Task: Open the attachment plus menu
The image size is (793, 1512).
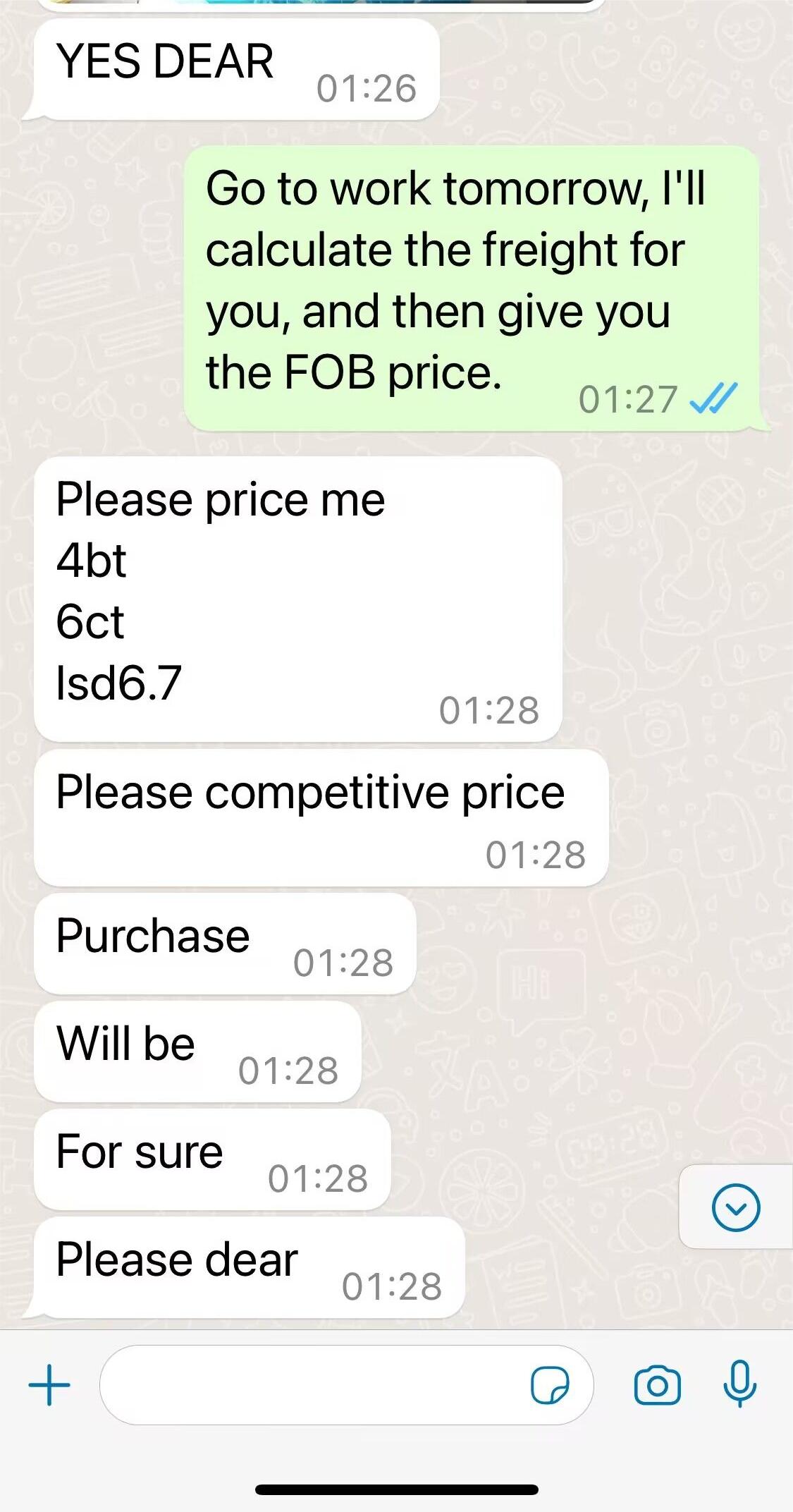Action: [49, 1385]
